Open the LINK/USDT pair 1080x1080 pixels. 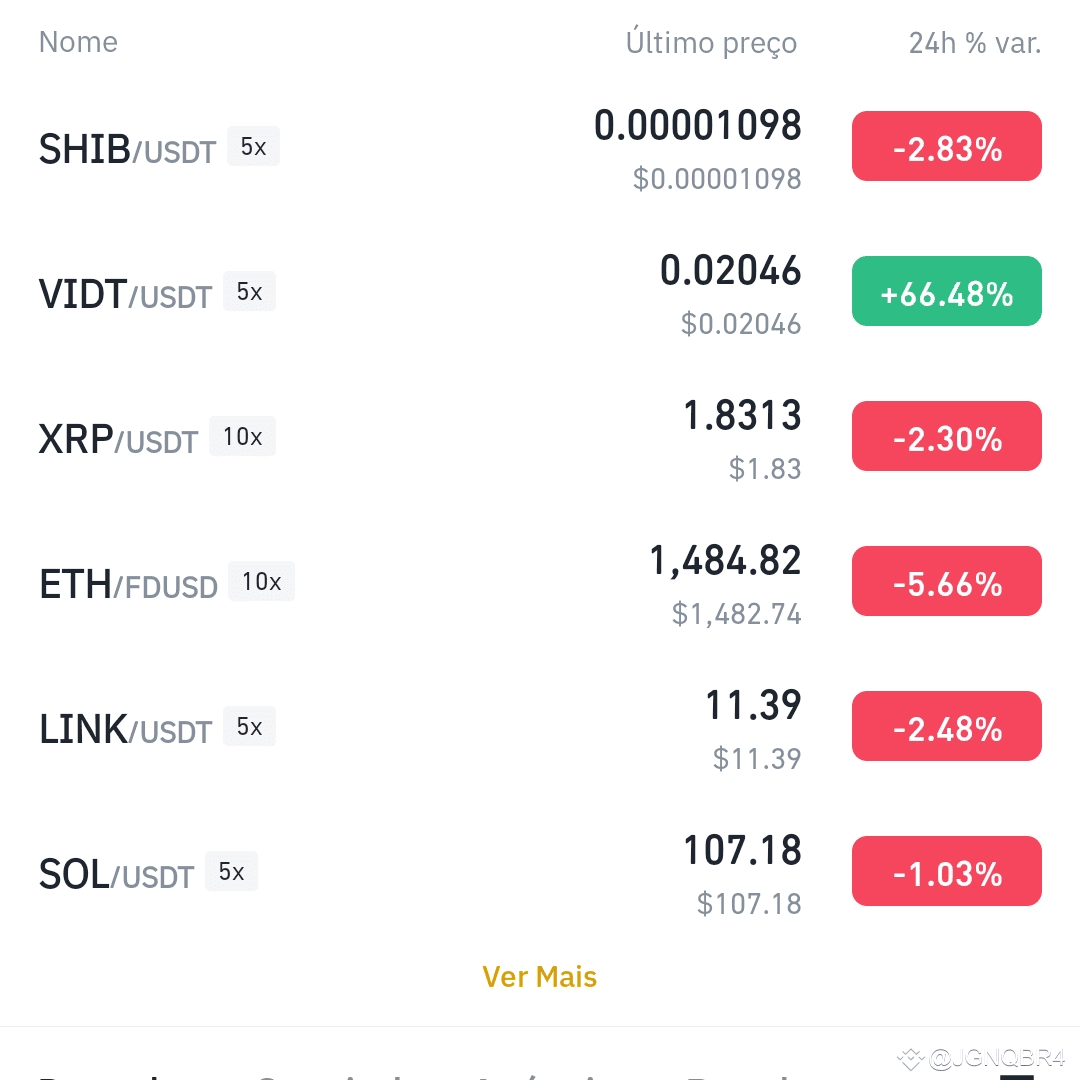click(540, 727)
